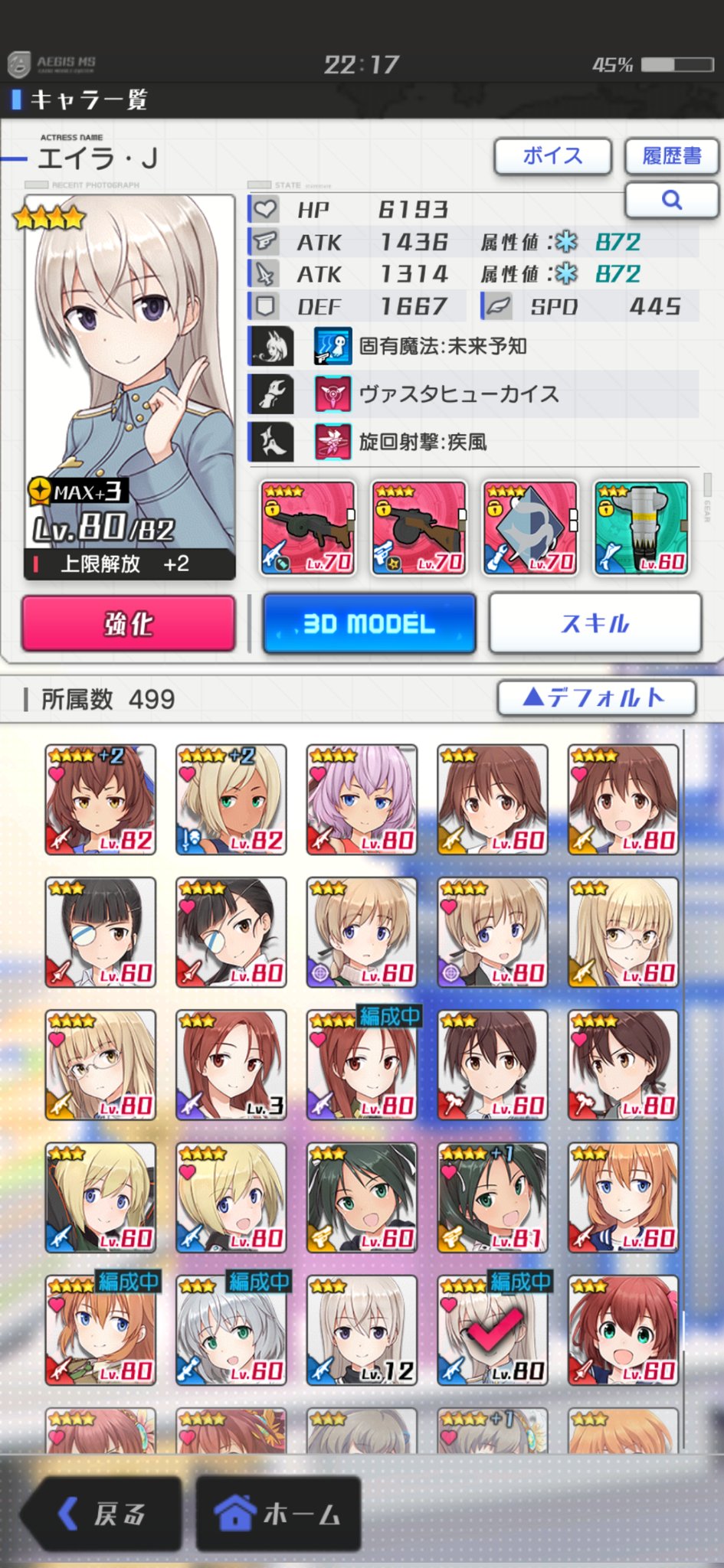
Task: Select the green Lv.60 gear item
Action: tap(641, 528)
